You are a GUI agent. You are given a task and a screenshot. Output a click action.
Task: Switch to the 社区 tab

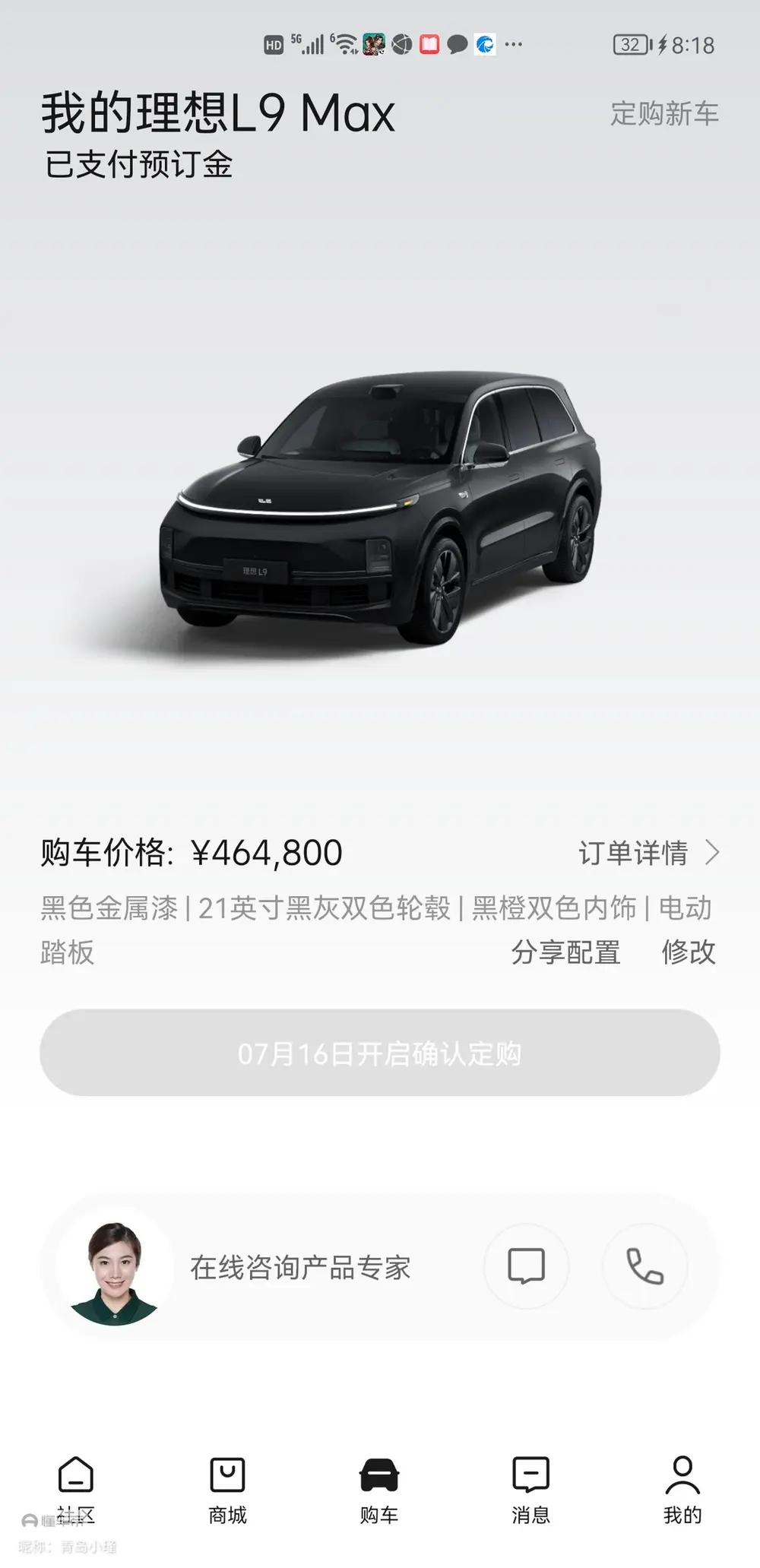point(76,1490)
